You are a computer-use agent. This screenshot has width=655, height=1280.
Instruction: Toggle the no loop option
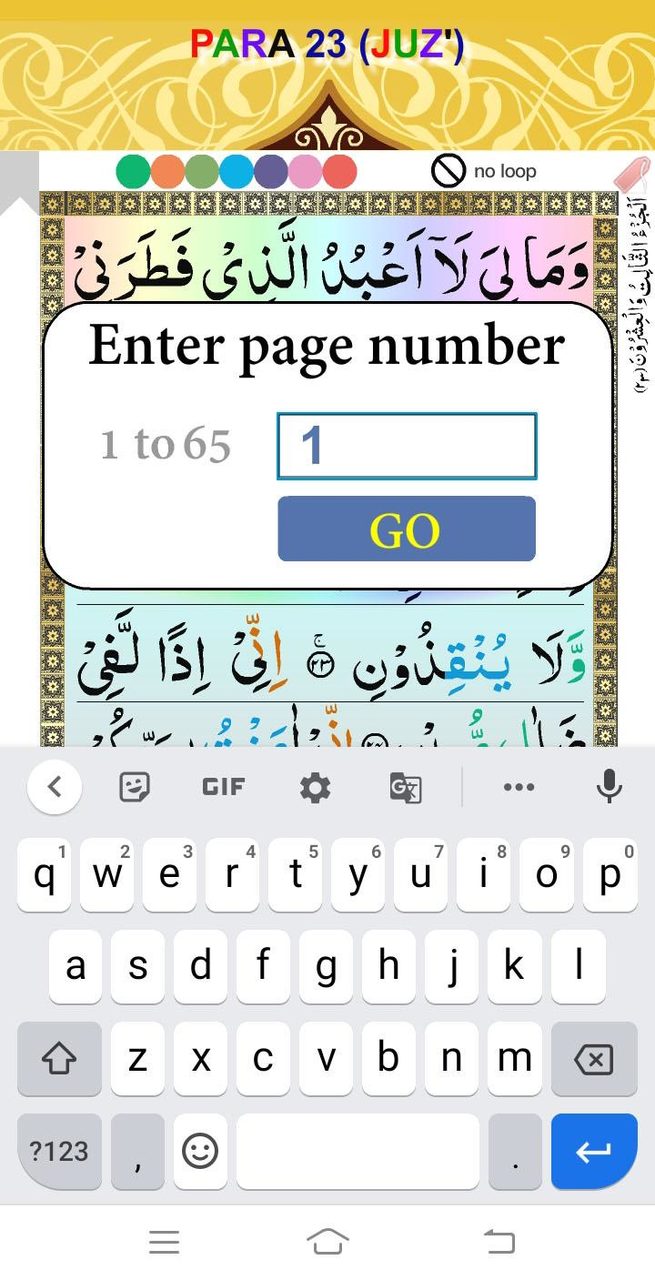[x=484, y=171]
